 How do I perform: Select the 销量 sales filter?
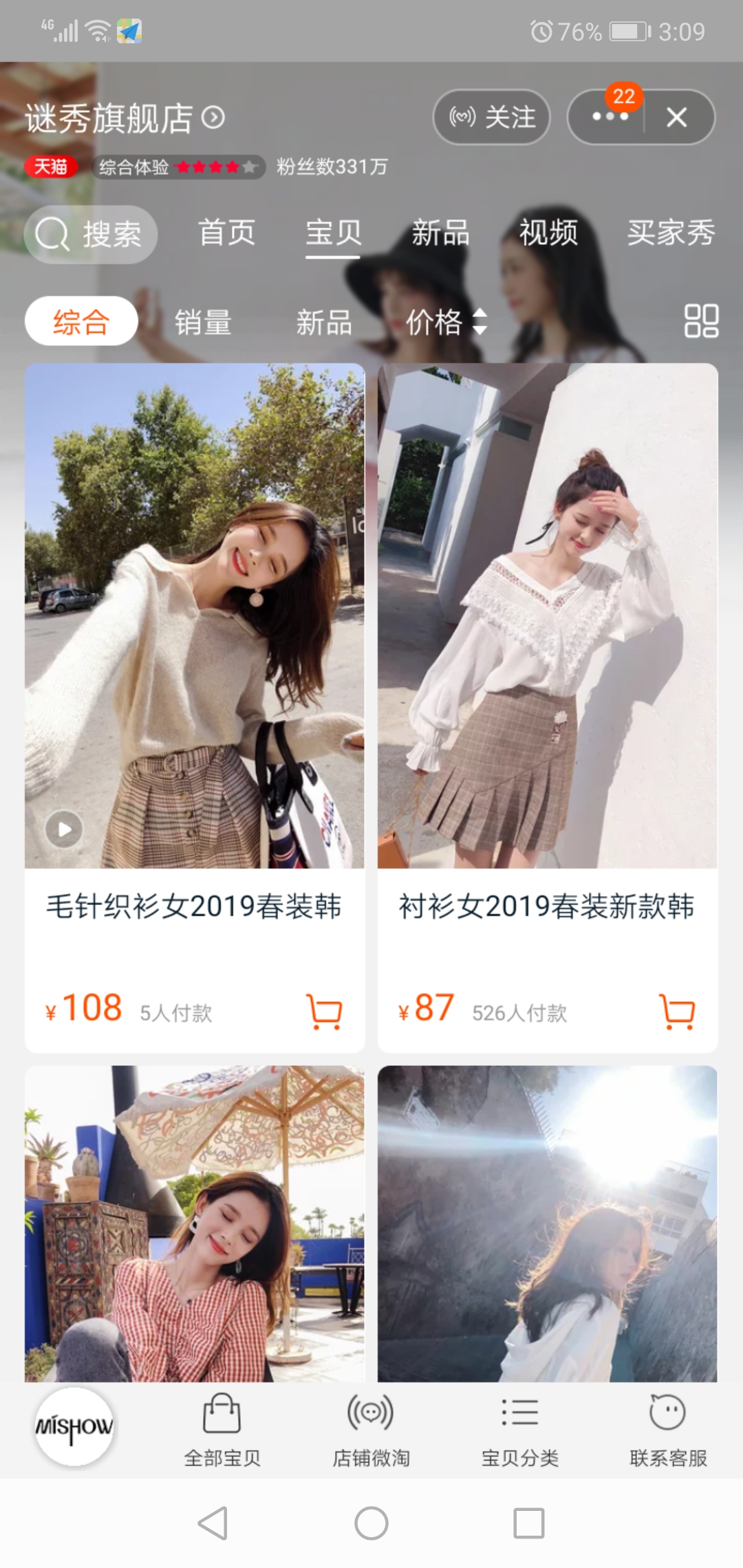coord(204,320)
